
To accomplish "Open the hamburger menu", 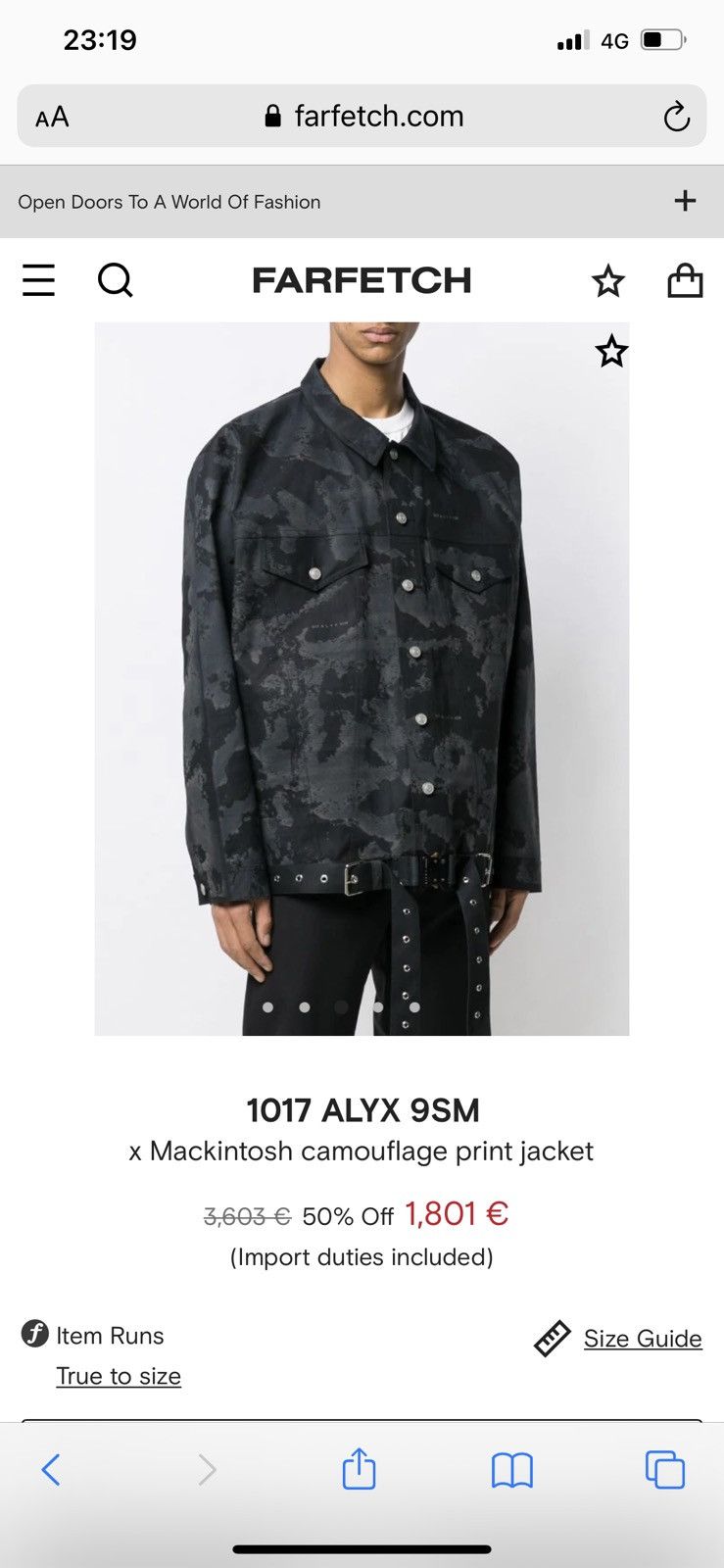I will coord(39,280).
